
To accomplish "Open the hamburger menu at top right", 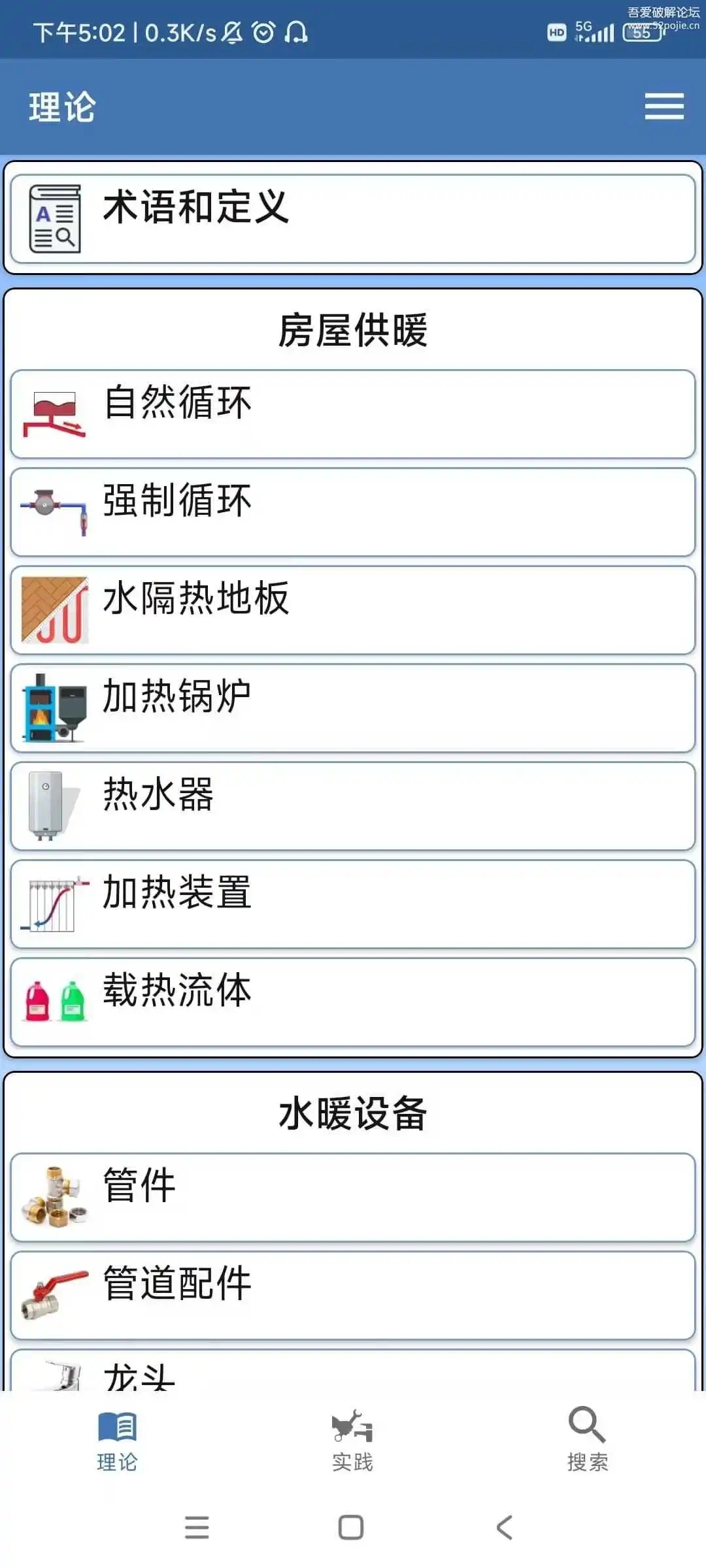I will click(x=664, y=106).
